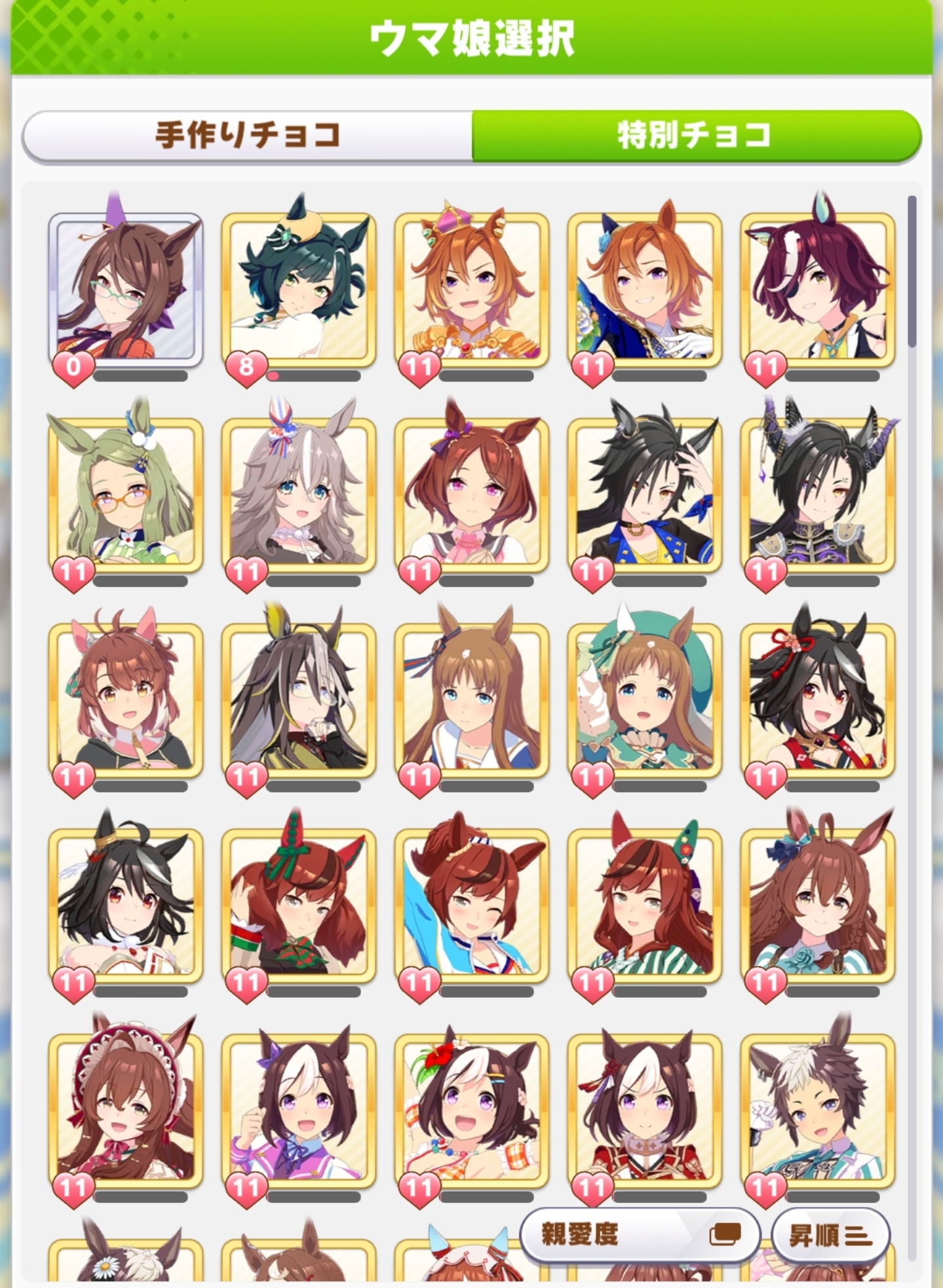Choose the short gray-brown-haired girl with raised fist
The image size is (943, 1288).
[x=817, y=1110]
